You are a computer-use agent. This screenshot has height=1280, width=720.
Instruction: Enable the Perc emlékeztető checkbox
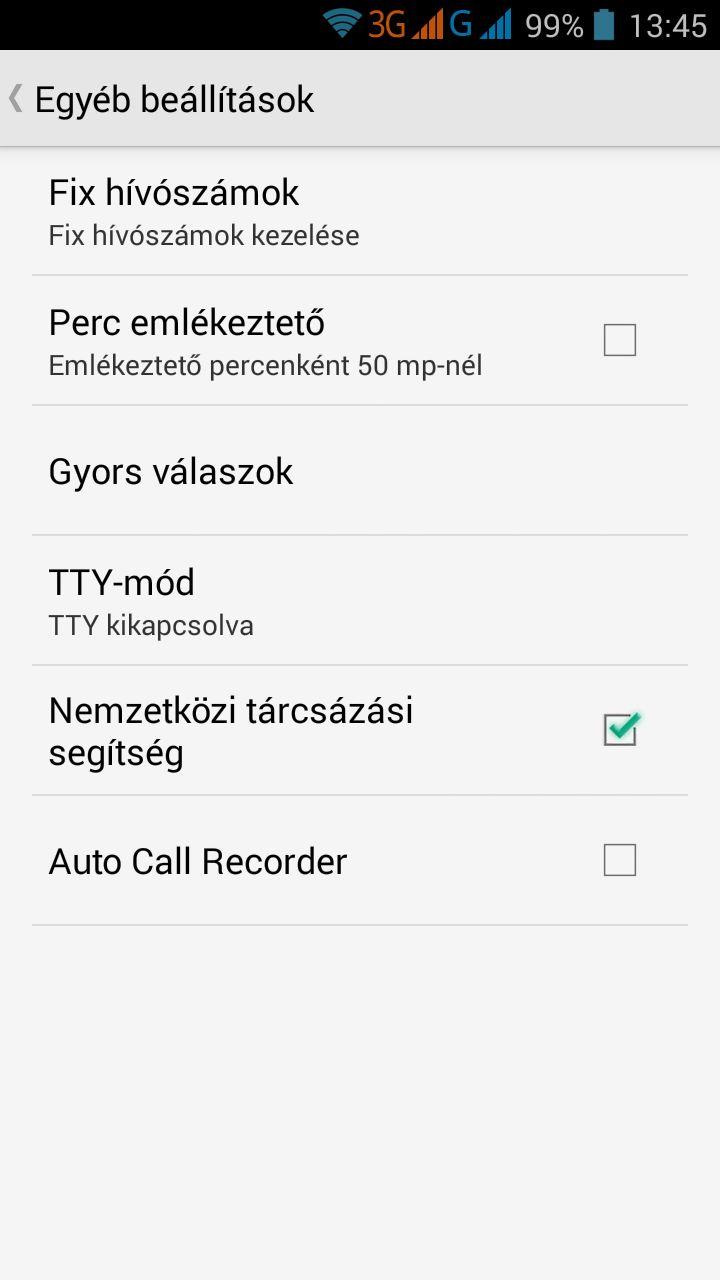[620, 341]
